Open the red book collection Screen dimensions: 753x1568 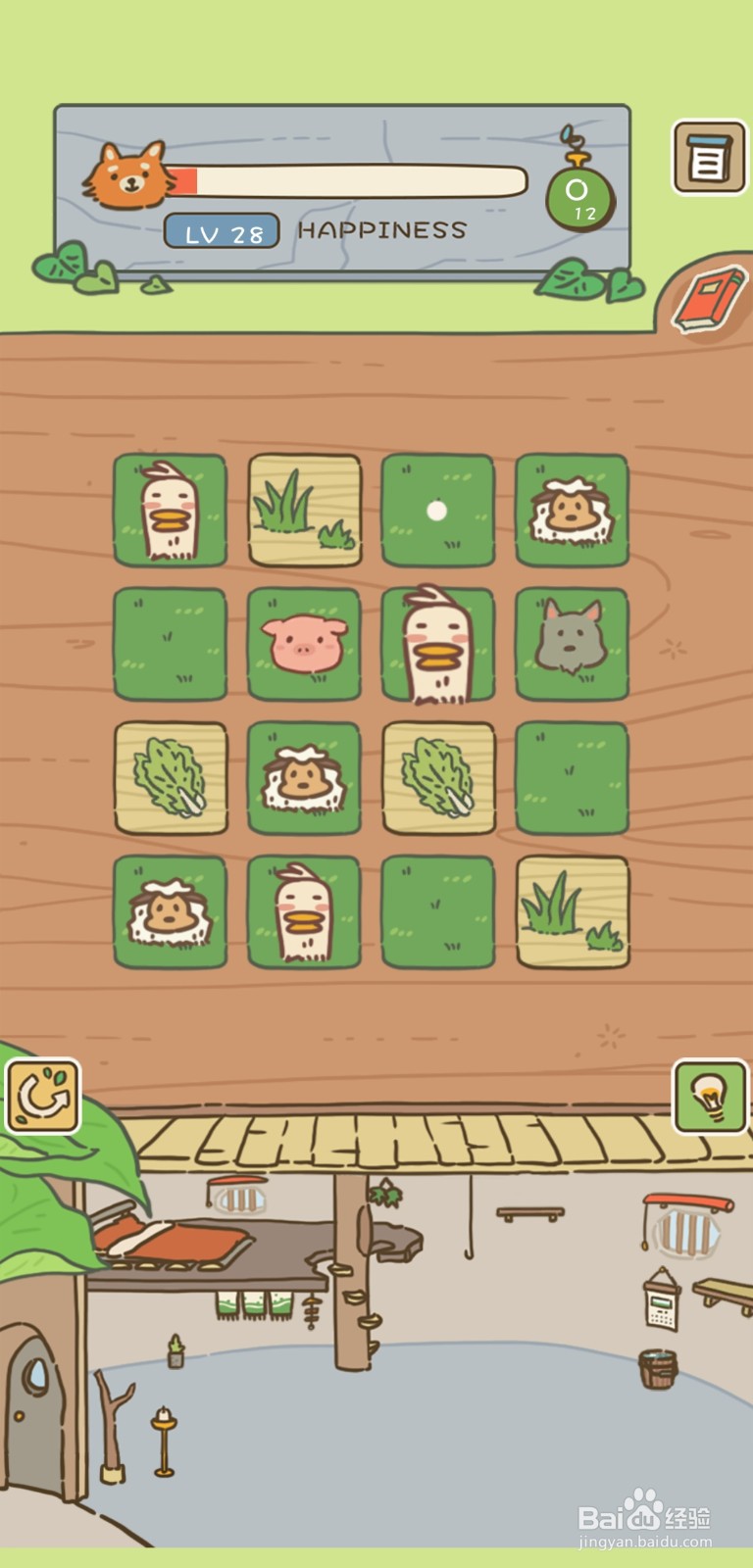[x=709, y=298]
